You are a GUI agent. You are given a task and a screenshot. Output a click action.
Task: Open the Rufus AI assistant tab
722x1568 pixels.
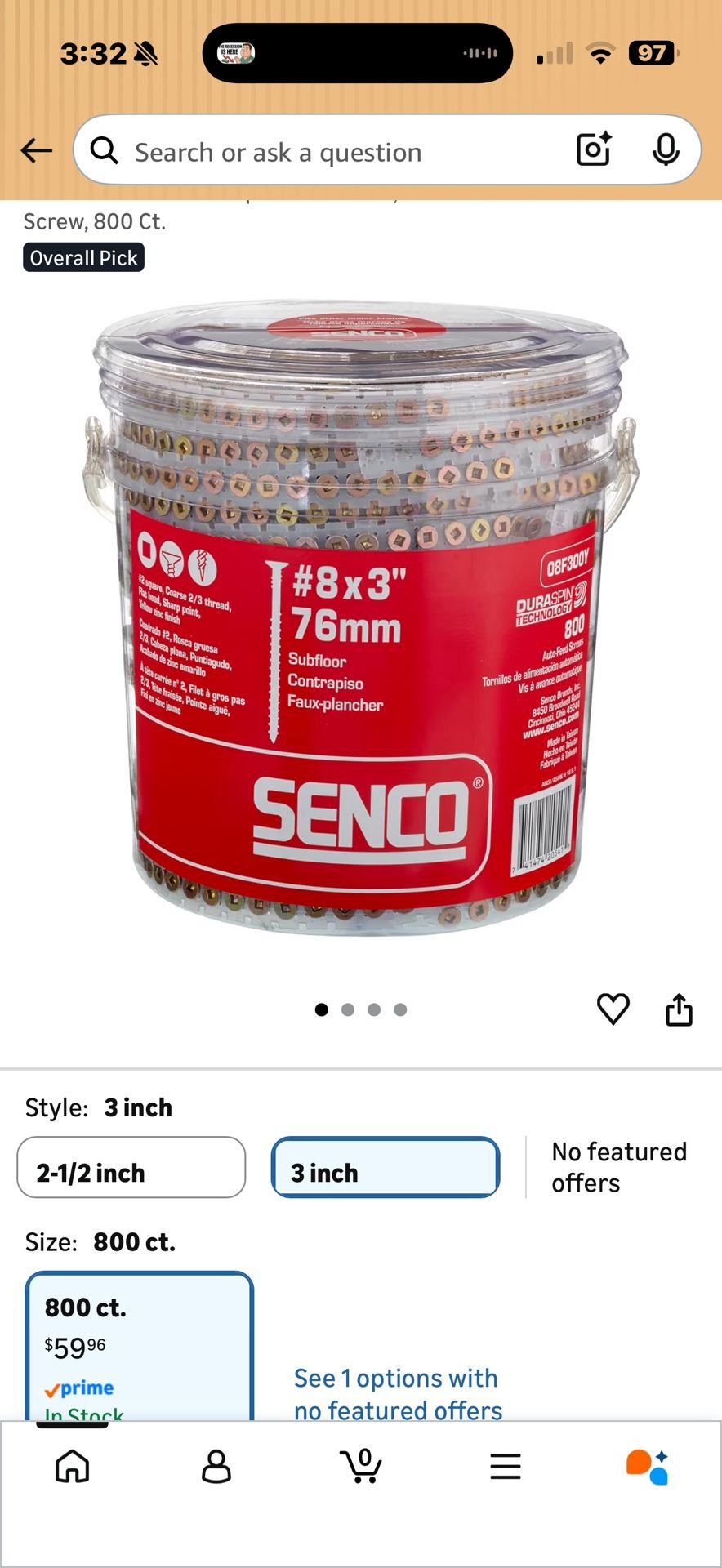click(x=648, y=1467)
